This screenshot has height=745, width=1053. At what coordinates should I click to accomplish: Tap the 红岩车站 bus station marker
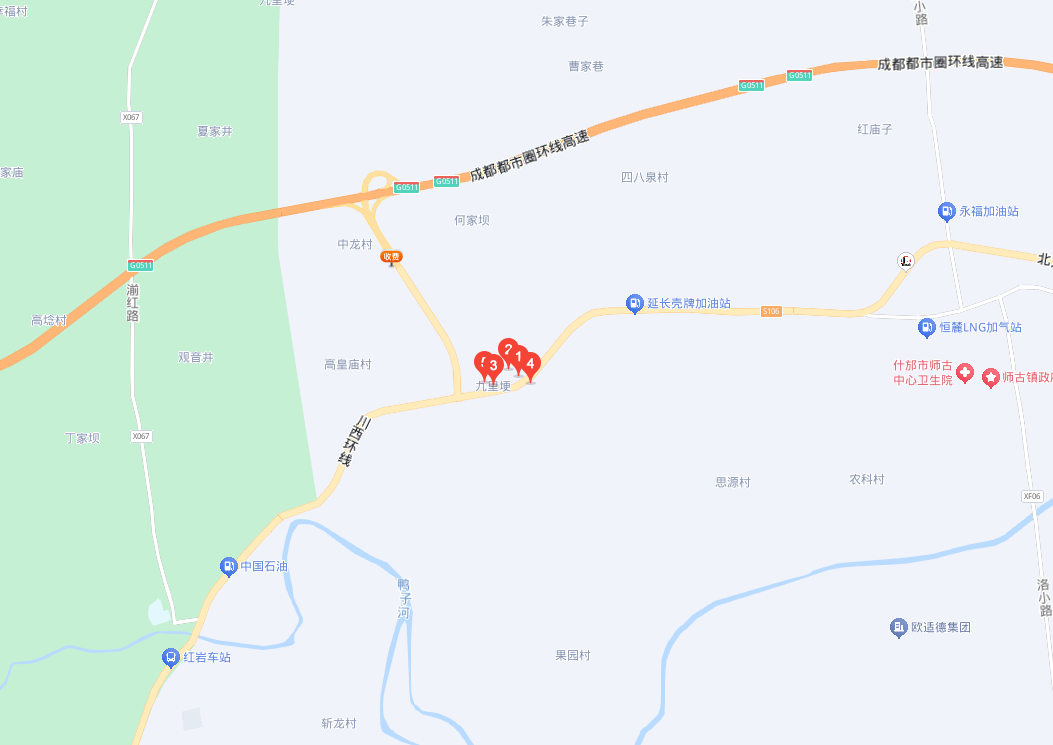(171, 657)
